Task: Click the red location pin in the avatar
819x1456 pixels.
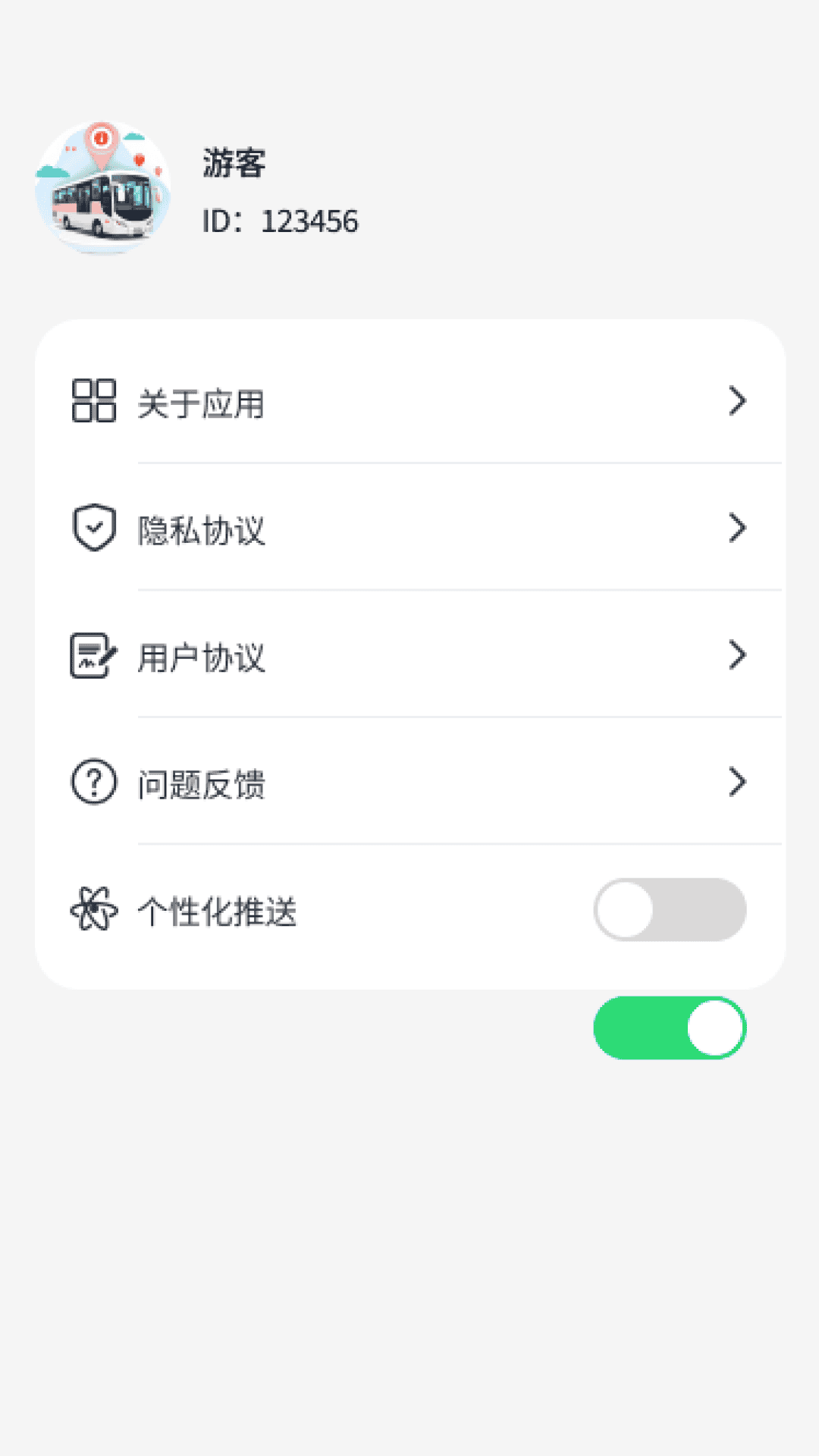Action: click(x=99, y=146)
